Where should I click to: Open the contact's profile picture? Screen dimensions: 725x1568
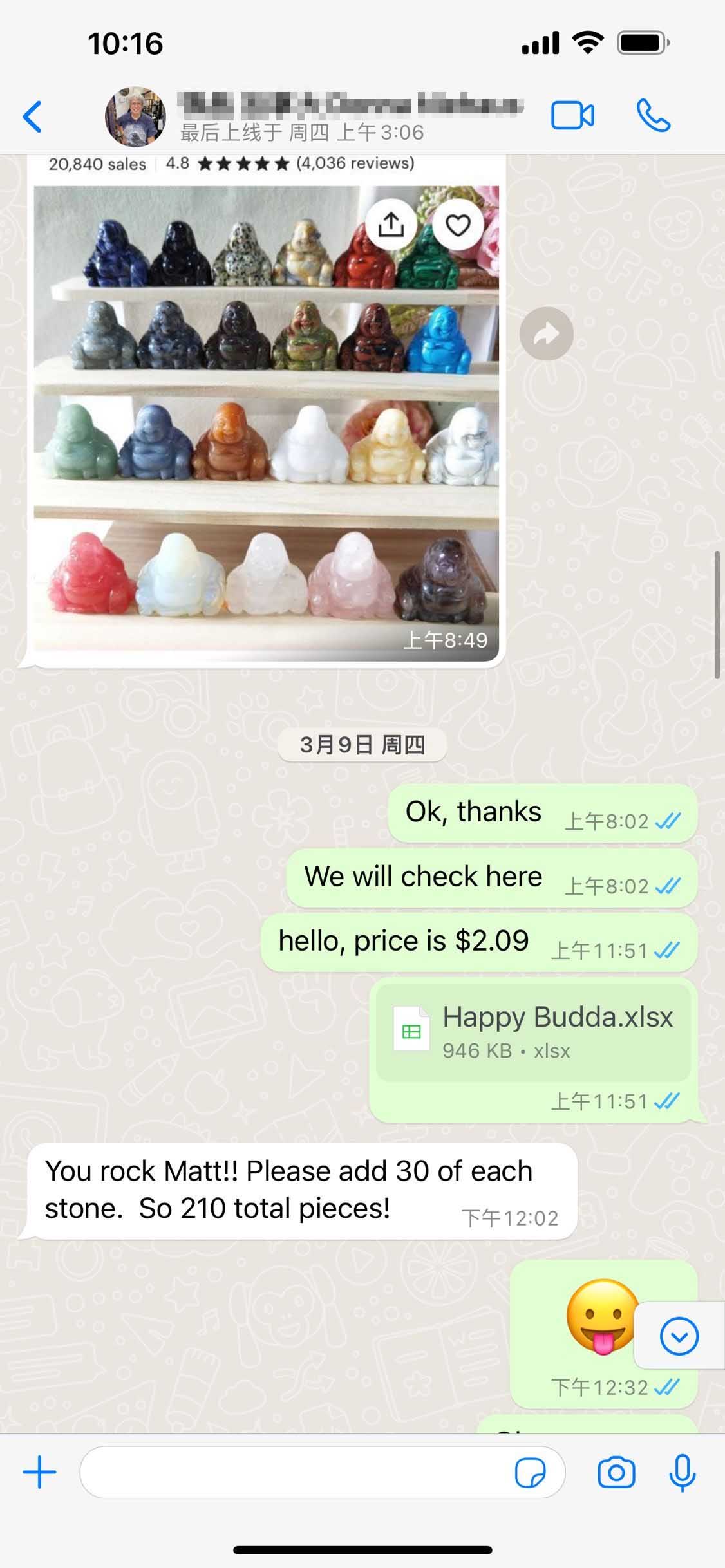point(135,117)
